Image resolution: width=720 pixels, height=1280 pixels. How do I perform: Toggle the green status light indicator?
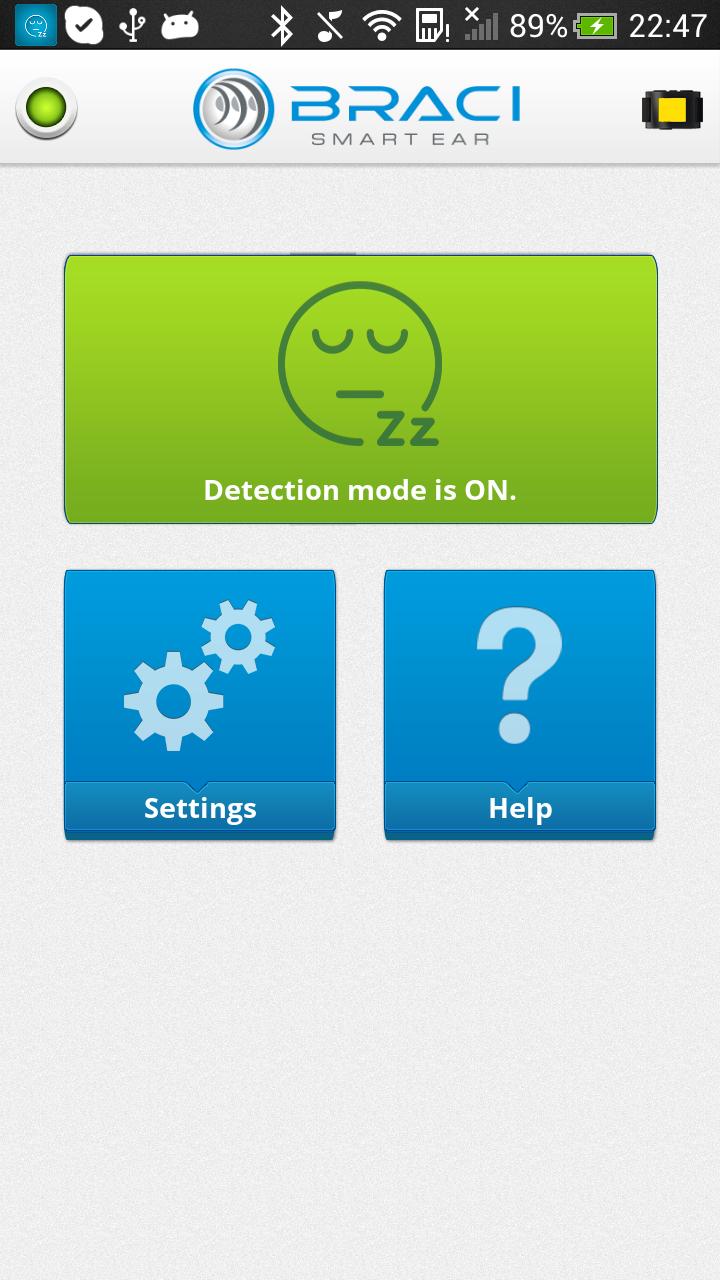46,108
